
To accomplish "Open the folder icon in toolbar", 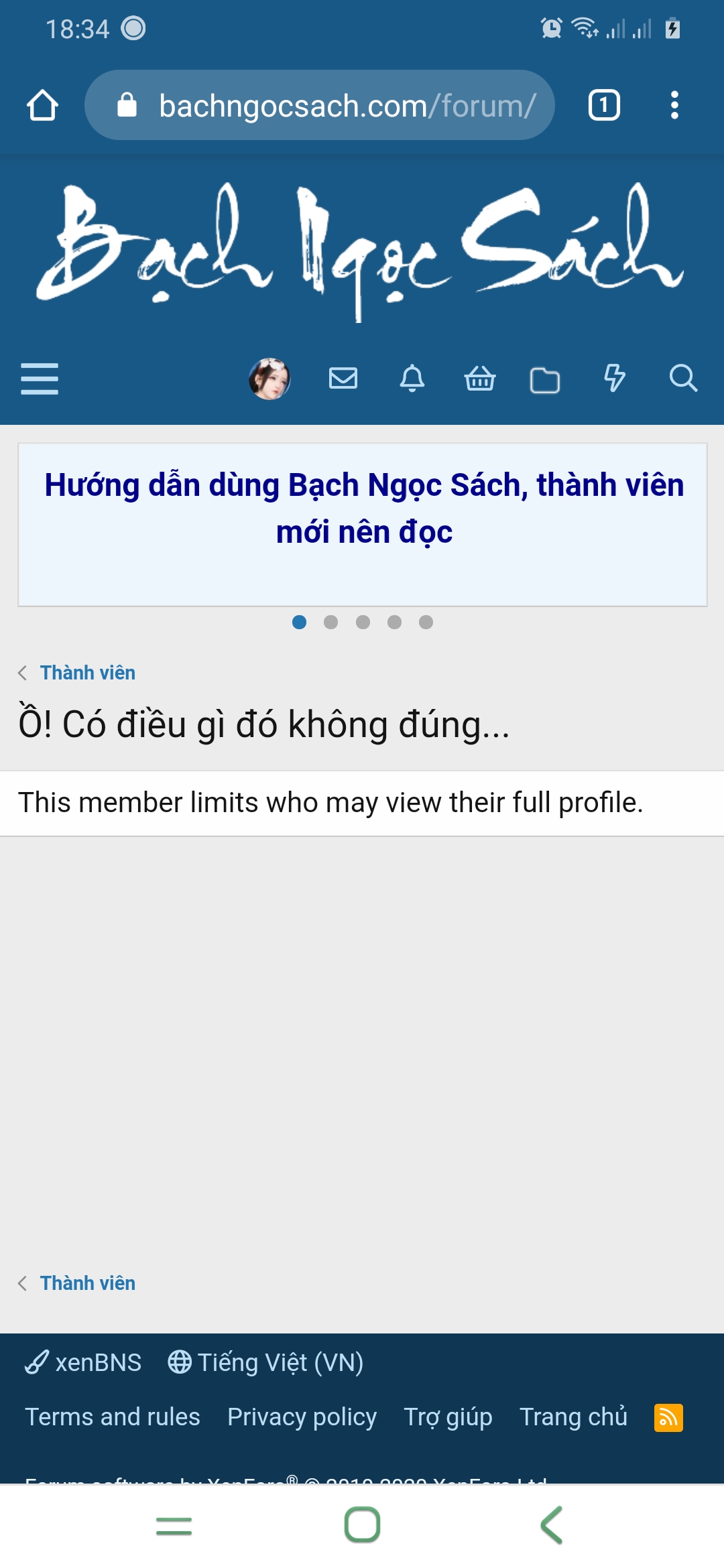I will point(544,380).
